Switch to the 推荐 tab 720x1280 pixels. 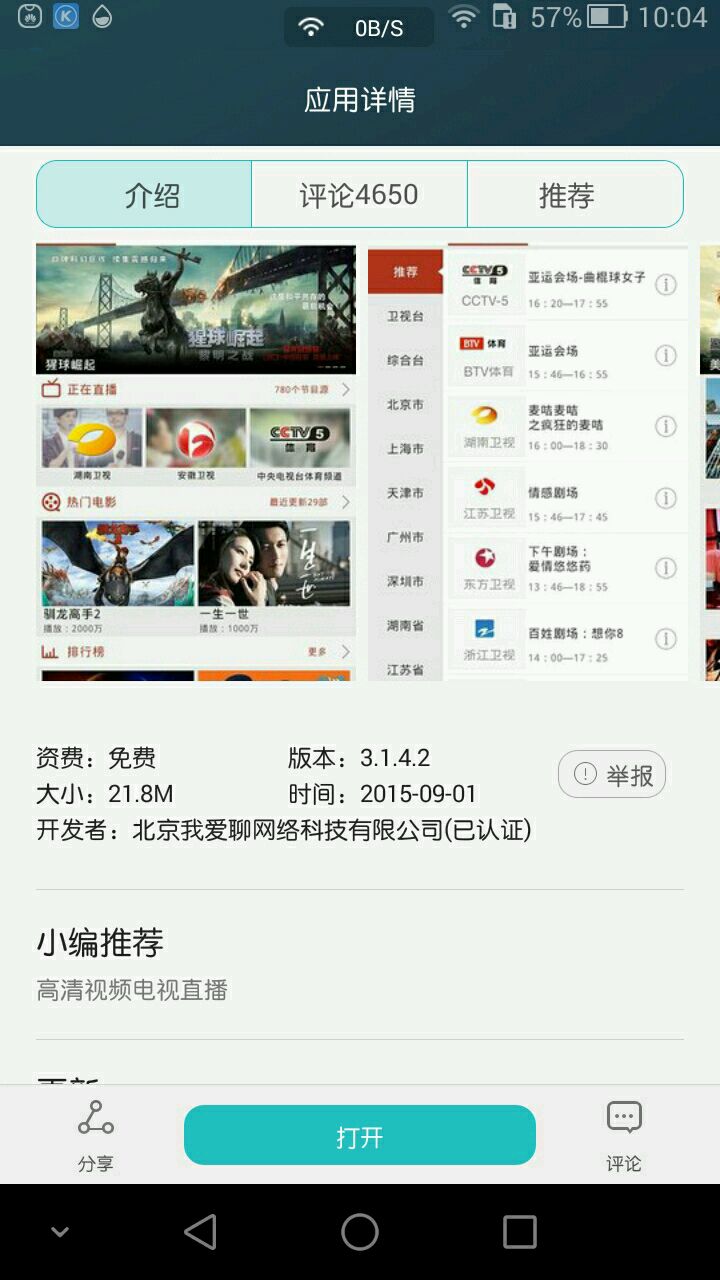pyautogui.click(x=575, y=194)
